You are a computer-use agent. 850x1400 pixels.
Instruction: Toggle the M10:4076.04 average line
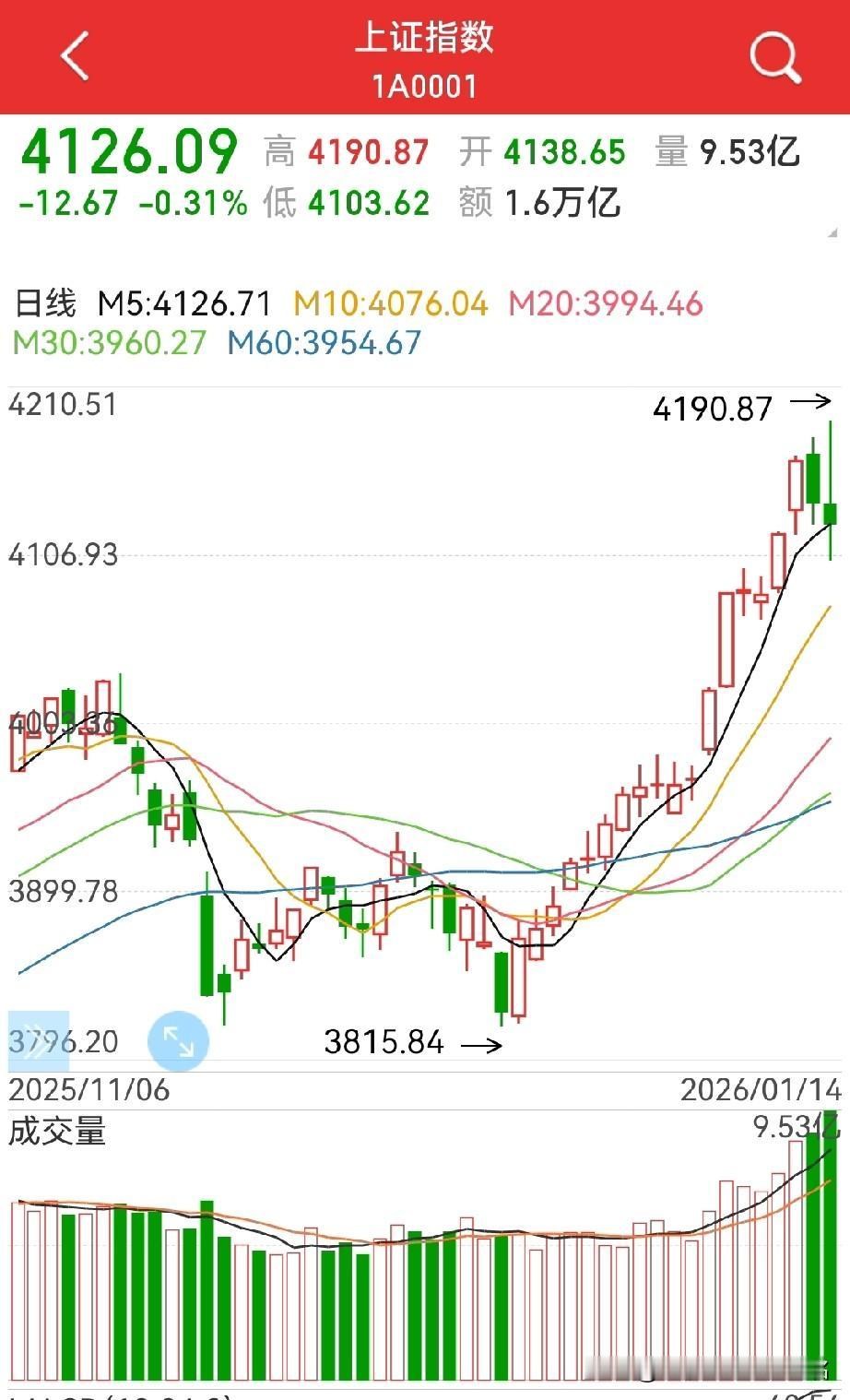click(391, 302)
